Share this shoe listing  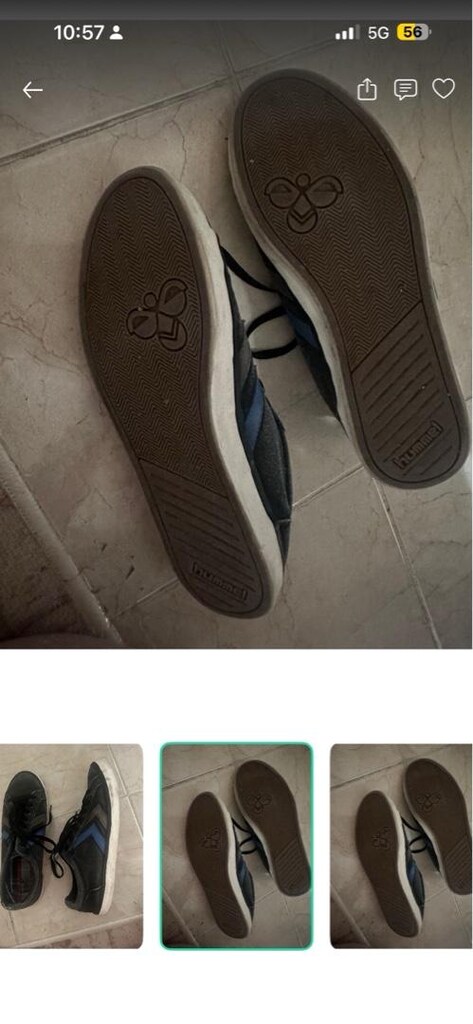pyautogui.click(x=367, y=89)
